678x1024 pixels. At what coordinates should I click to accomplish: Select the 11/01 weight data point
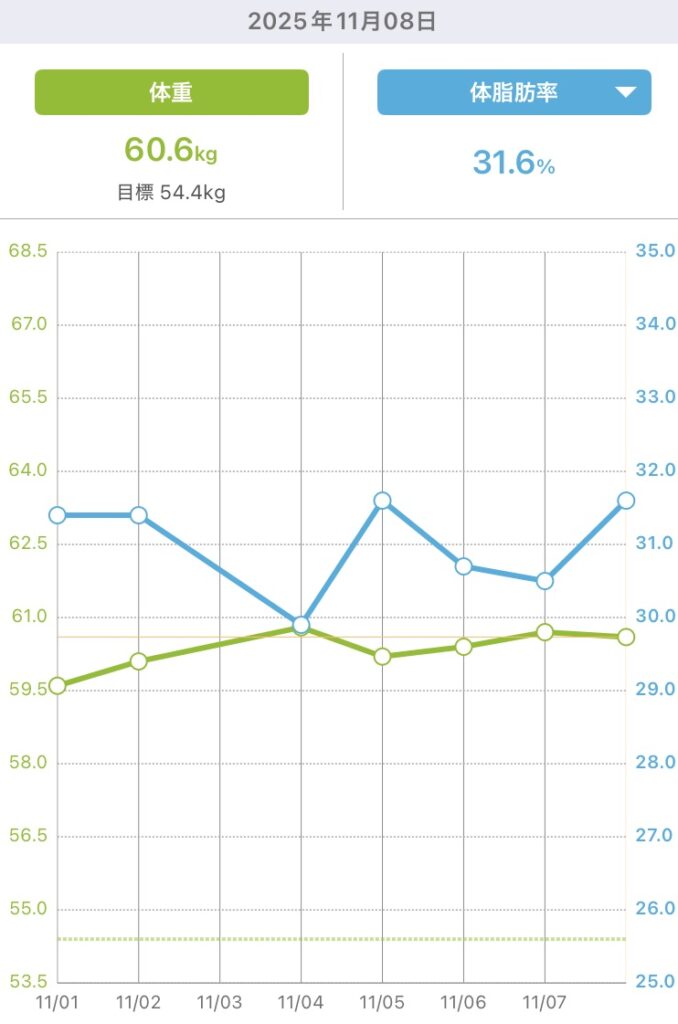click(57, 686)
